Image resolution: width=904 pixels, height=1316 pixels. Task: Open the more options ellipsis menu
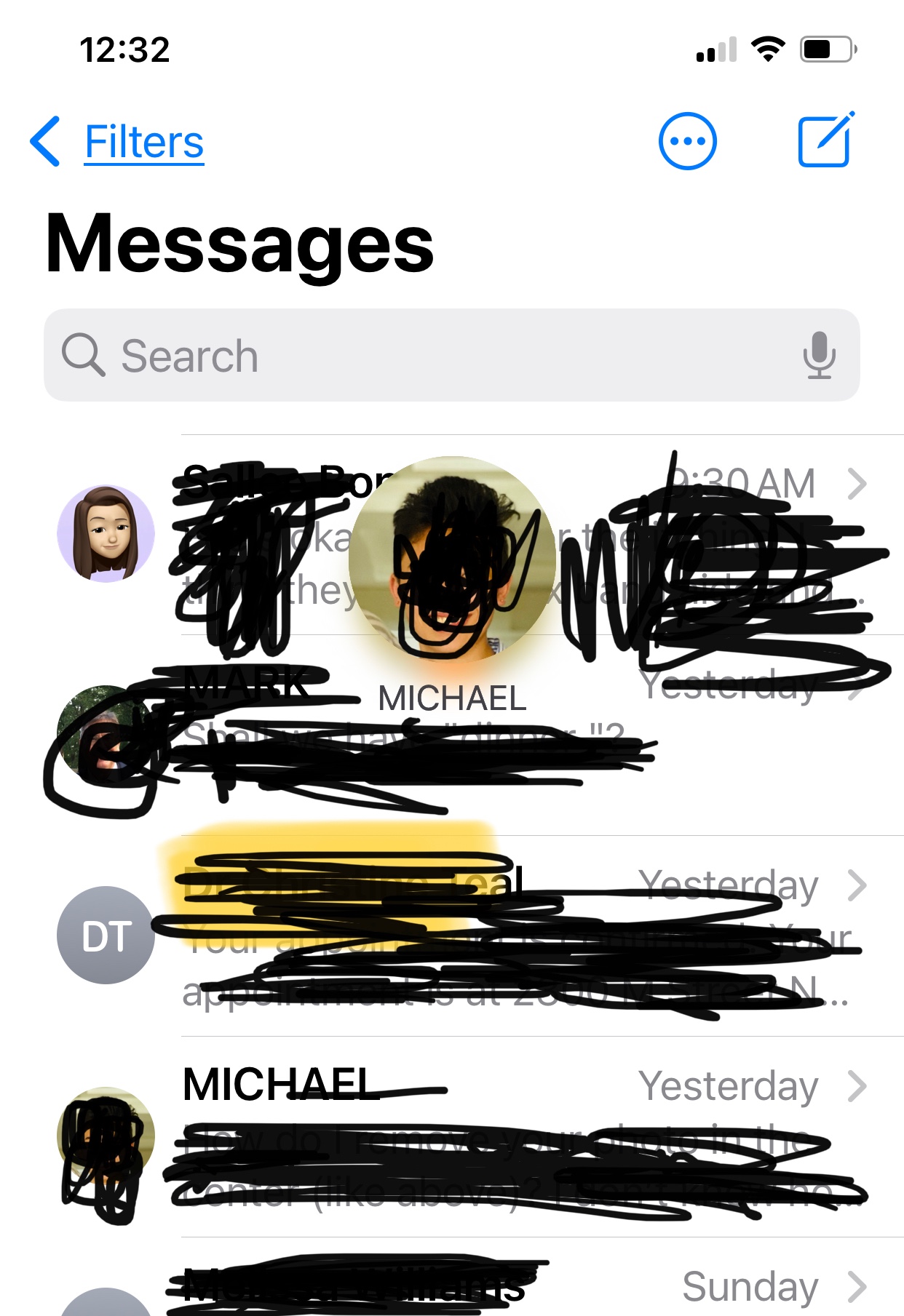point(687,141)
